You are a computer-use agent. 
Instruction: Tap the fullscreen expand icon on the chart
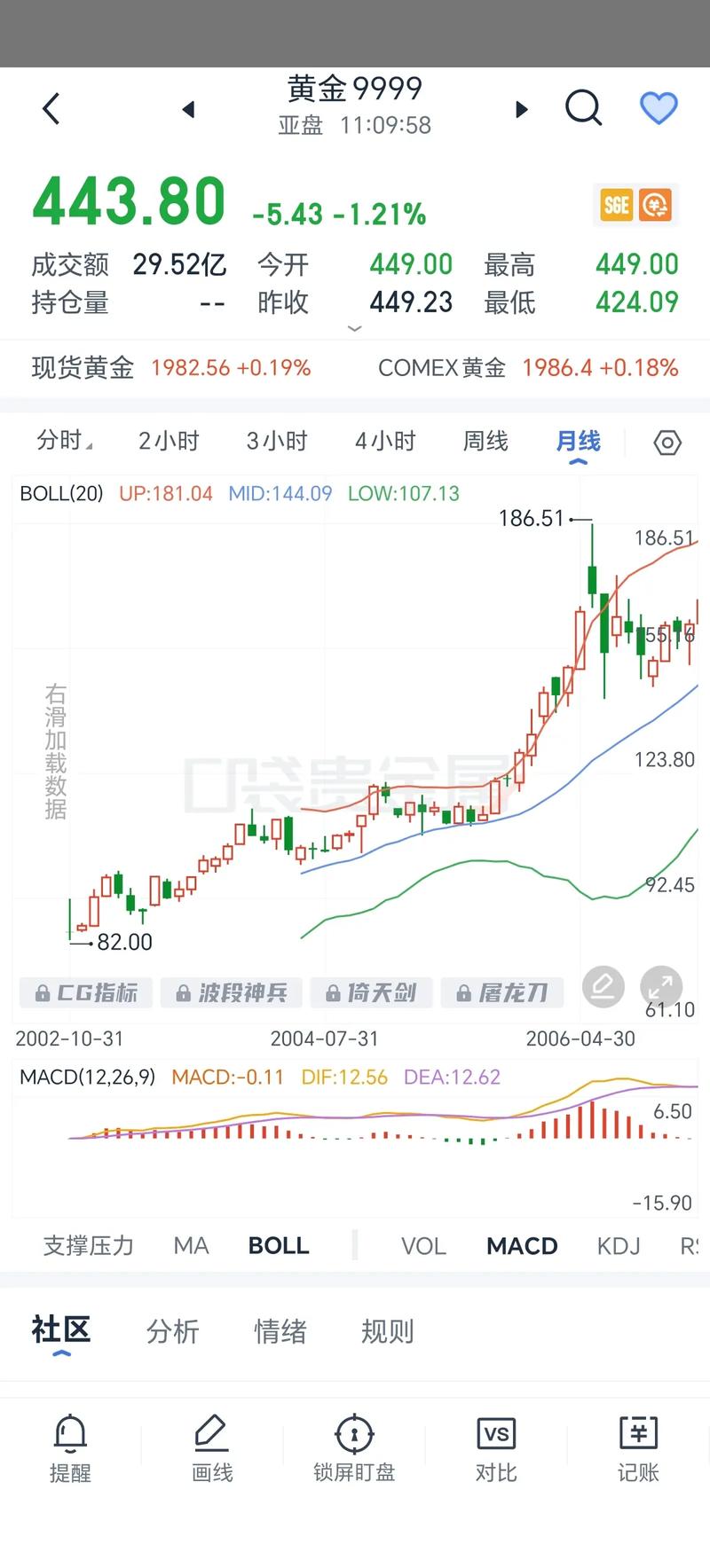[x=661, y=986]
